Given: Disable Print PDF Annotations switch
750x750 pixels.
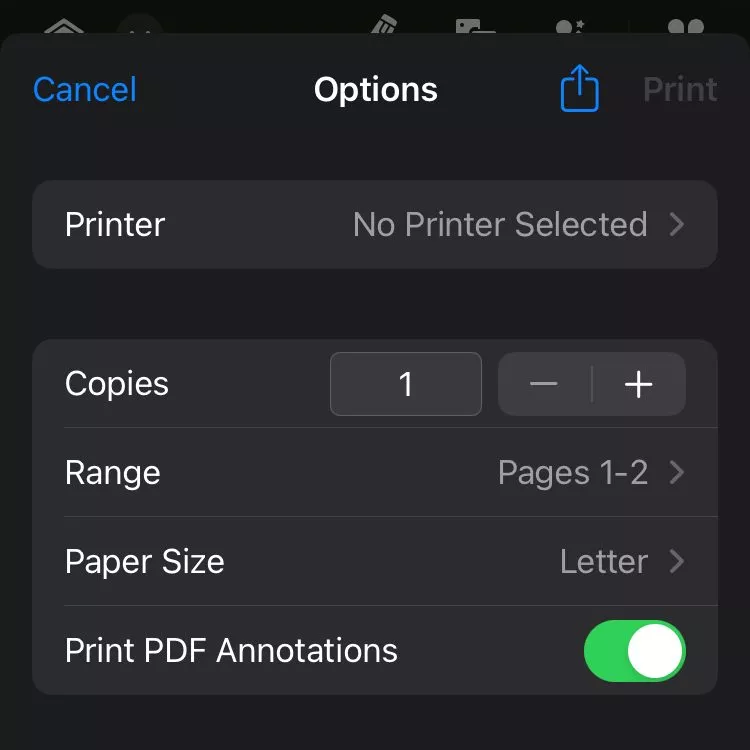Looking at the screenshot, I should (x=634, y=651).
